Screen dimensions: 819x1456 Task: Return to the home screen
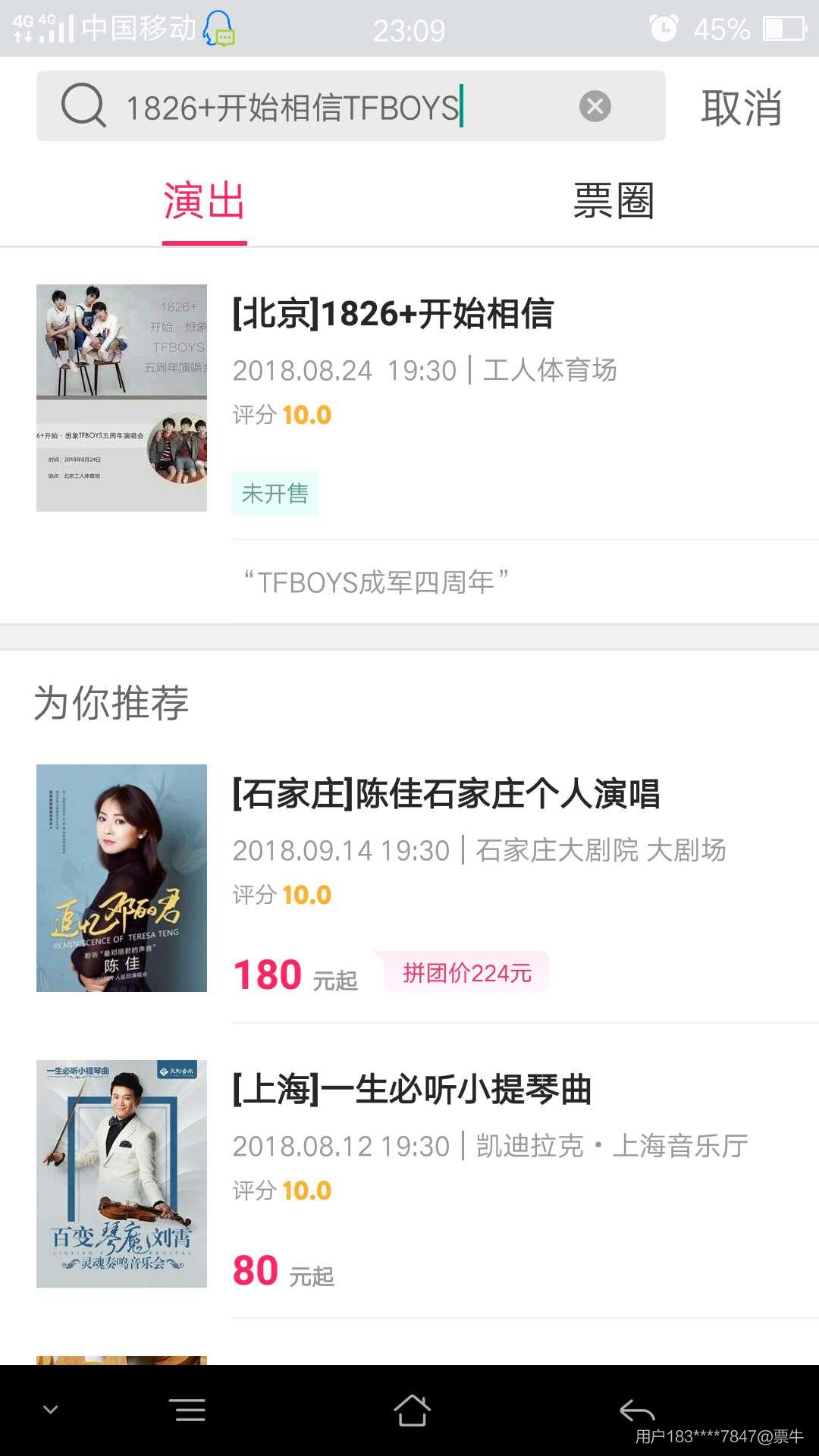pyautogui.click(x=412, y=1410)
